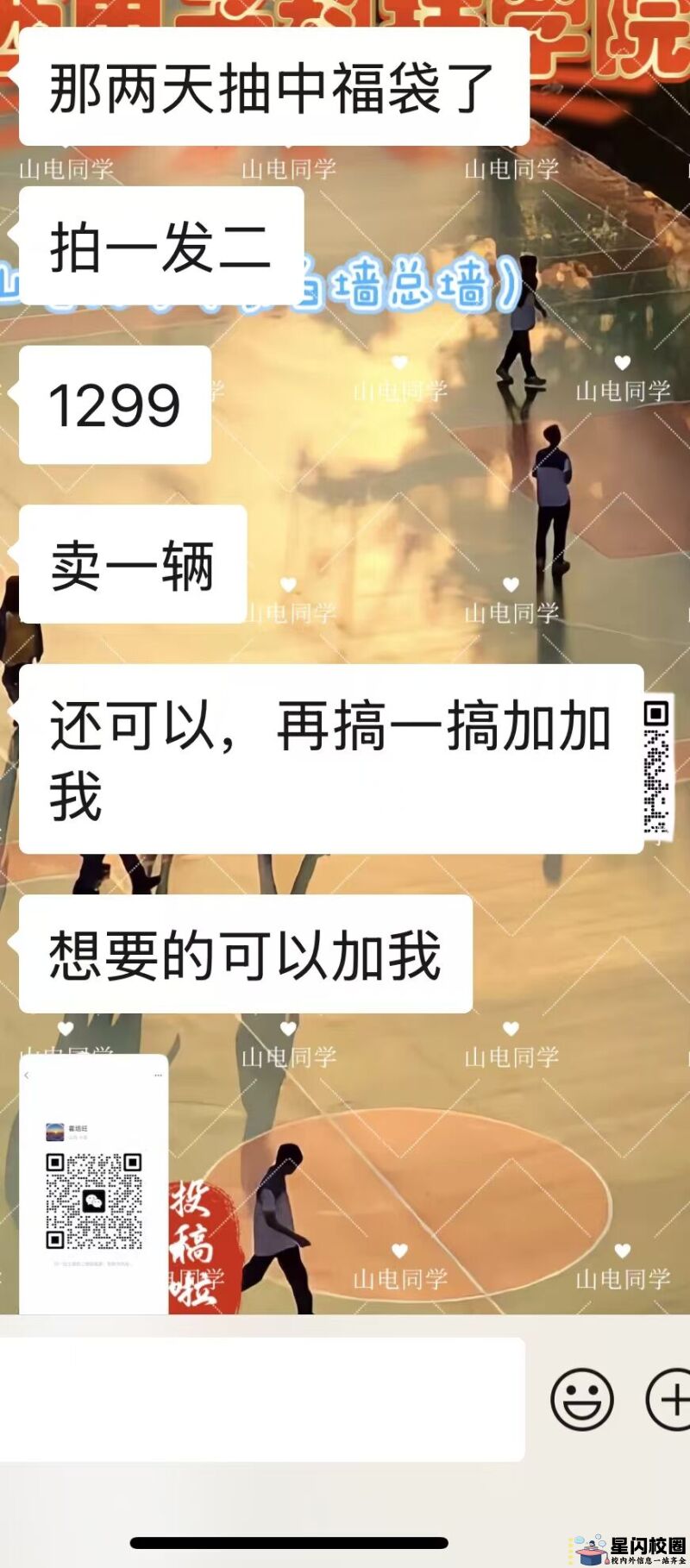Open the plus attachments menu
Image resolution: width=690 pixels, height=1568 pixels.
[671, 1398]
